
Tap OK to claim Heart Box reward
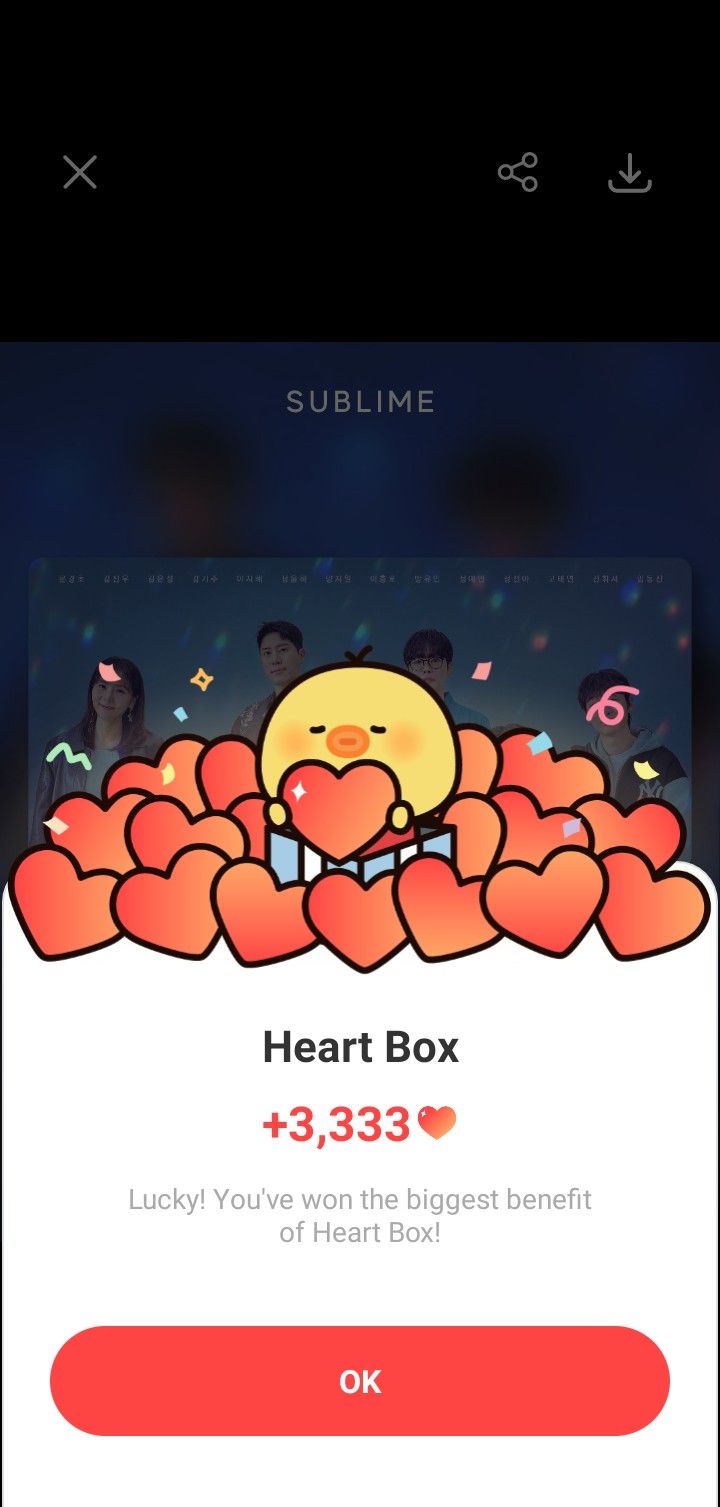pos(360,1381)
